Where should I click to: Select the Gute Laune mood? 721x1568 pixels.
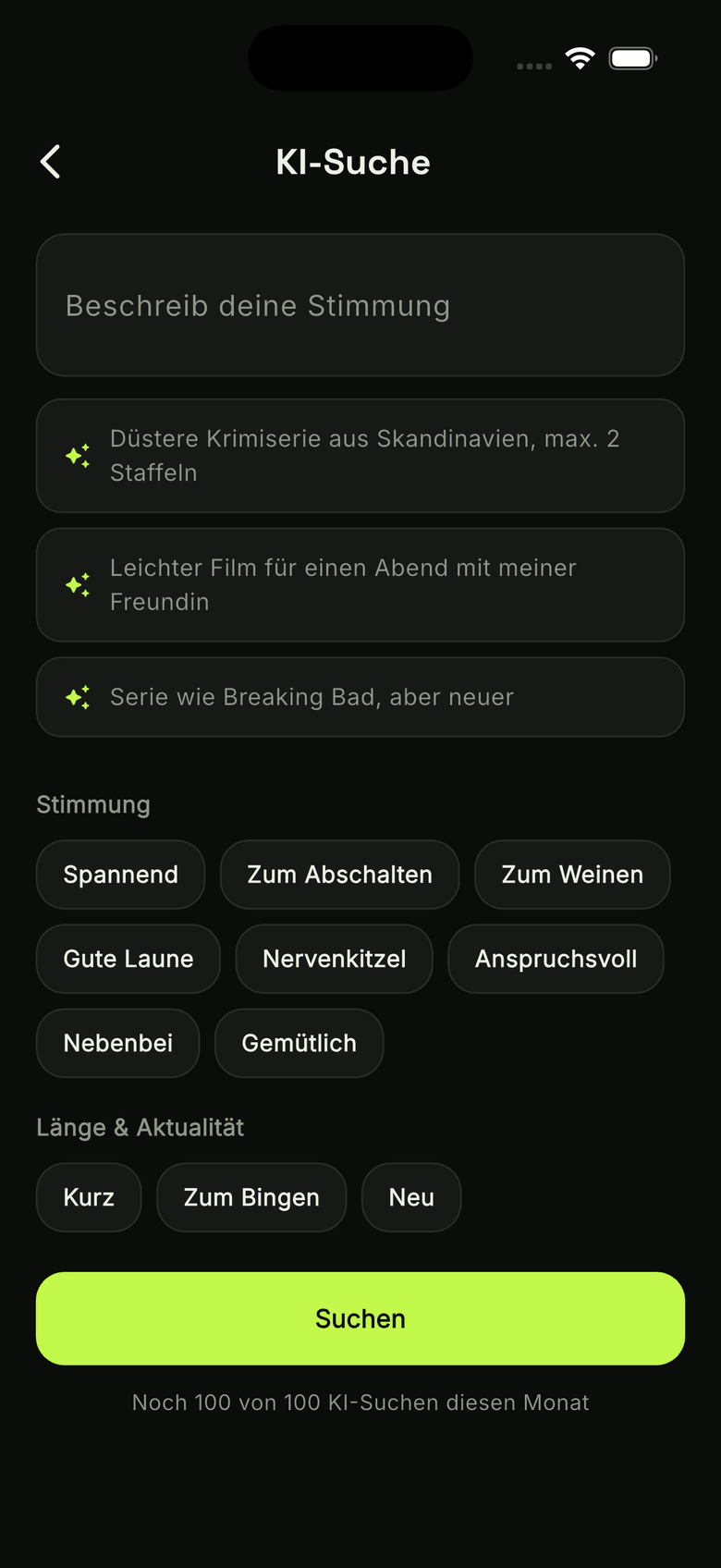click(x=128, y=959)
